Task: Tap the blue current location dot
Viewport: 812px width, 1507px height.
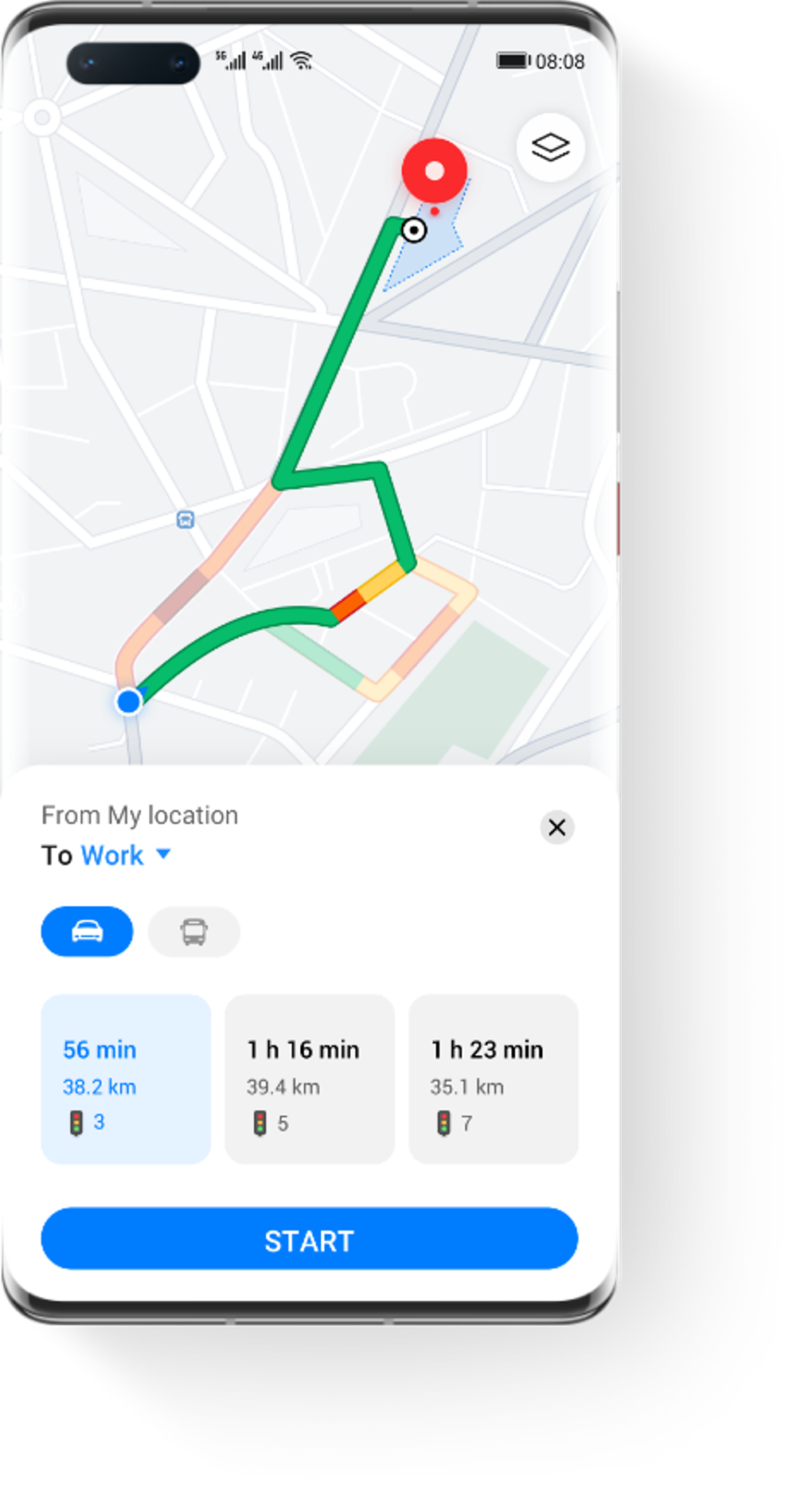Action: [x=129, y=701]
